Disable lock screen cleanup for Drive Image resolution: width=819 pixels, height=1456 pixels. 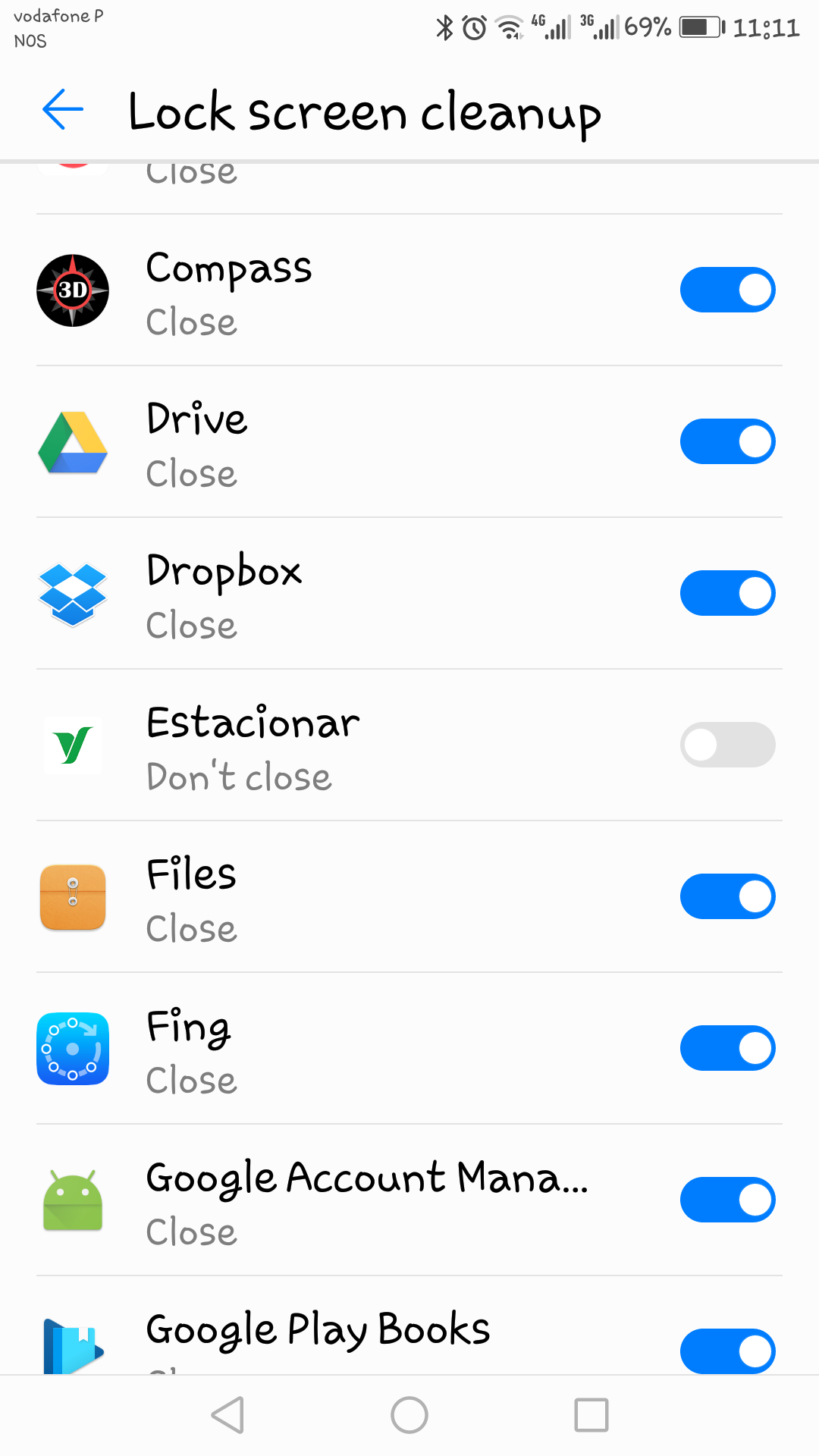[727, 441]
